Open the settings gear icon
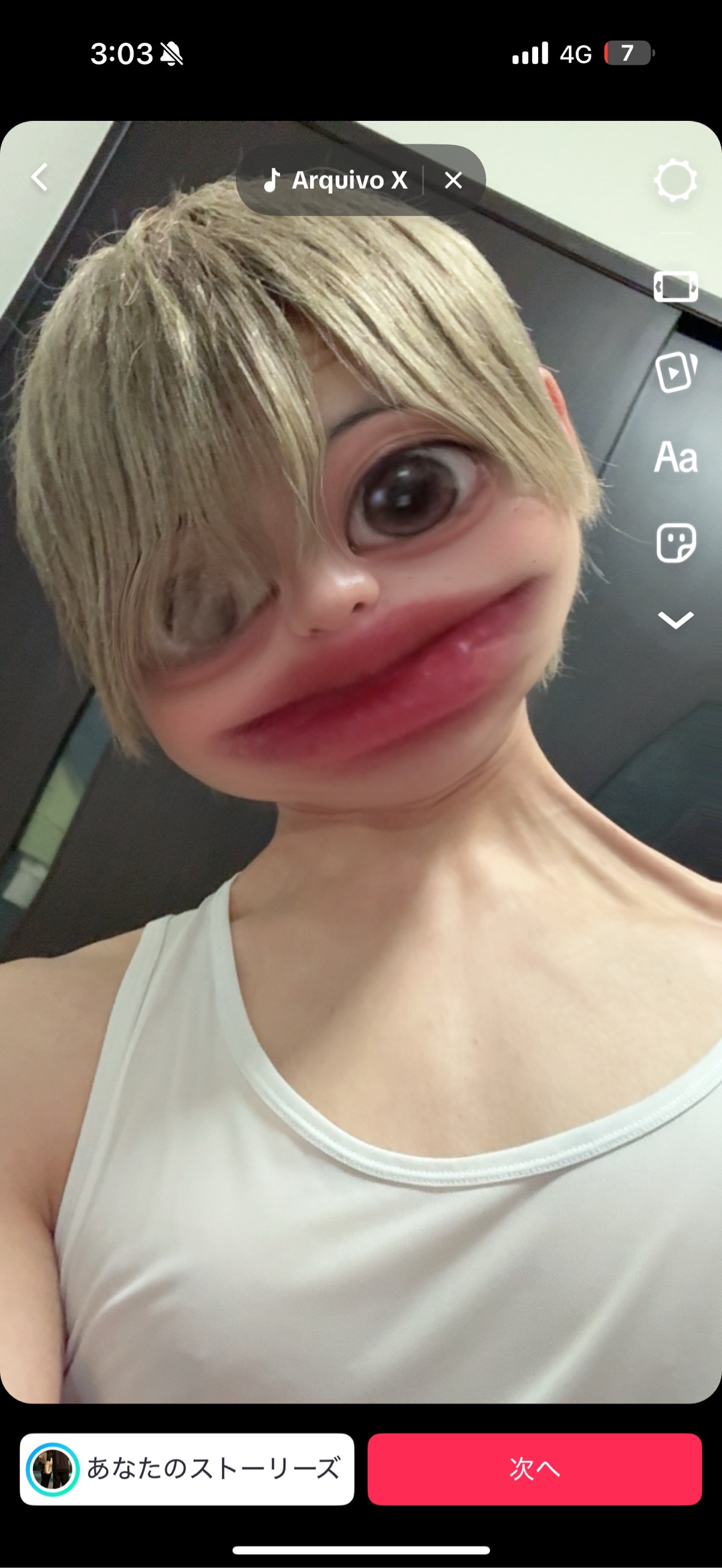This screenshot has width=722, height=1568. pos(675,180)
